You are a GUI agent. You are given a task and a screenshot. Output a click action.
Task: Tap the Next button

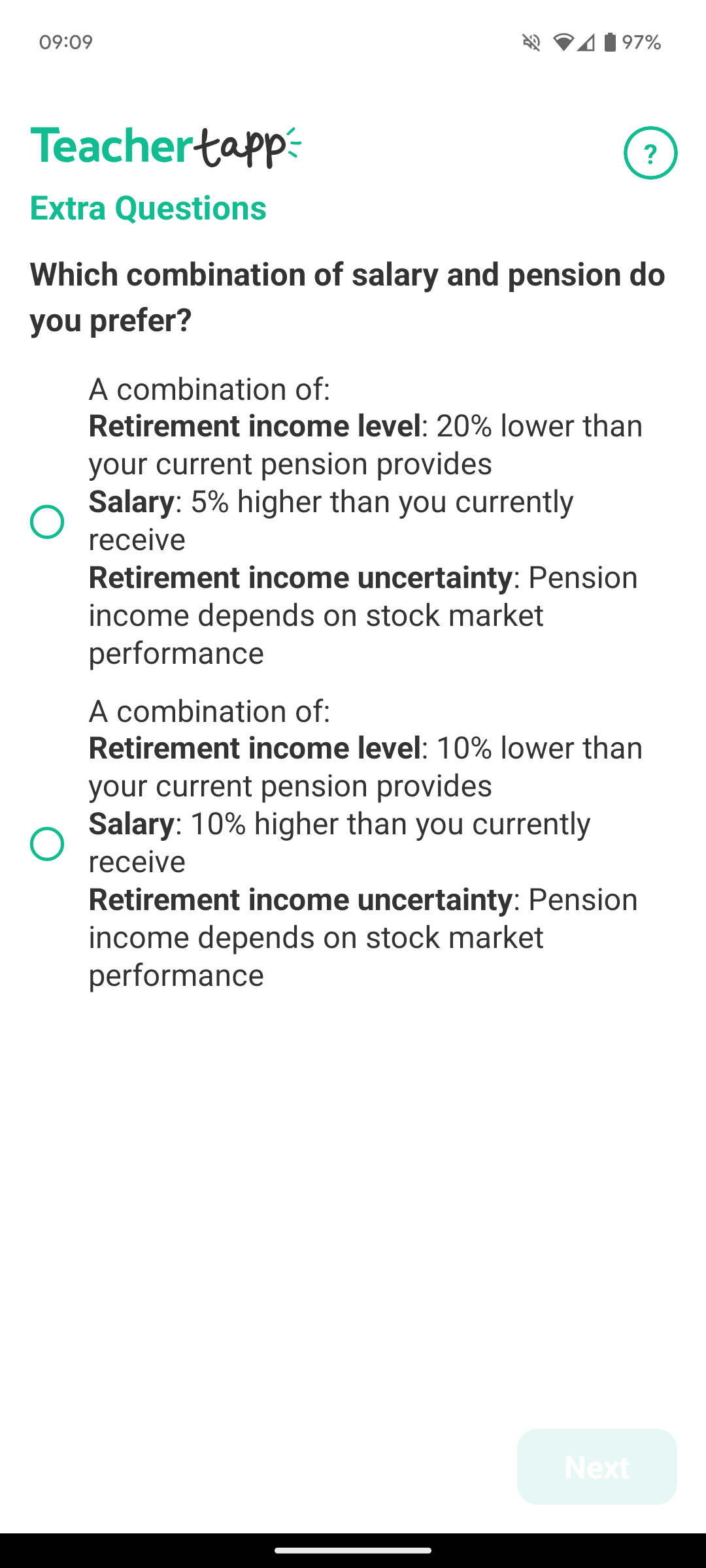click(596, 1467)
